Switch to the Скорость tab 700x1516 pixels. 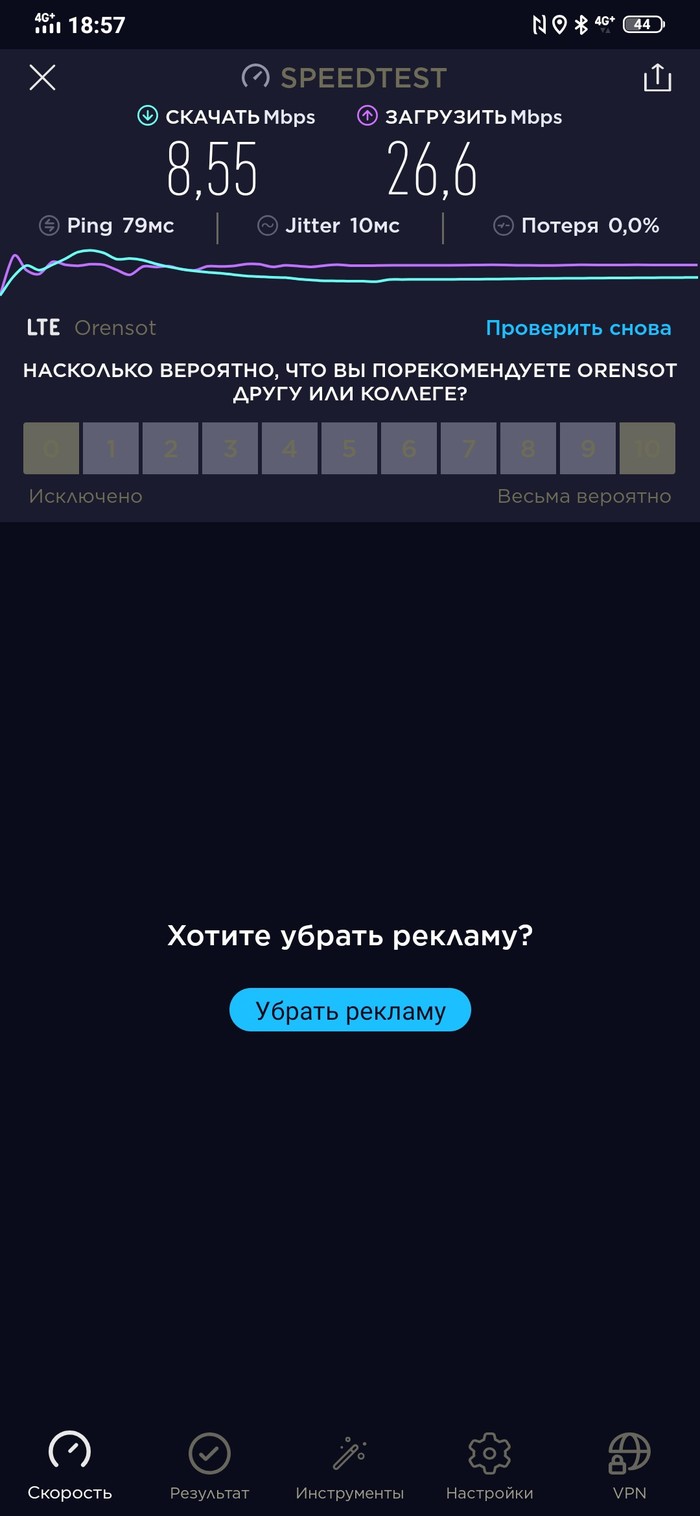tap(70, 1465)
